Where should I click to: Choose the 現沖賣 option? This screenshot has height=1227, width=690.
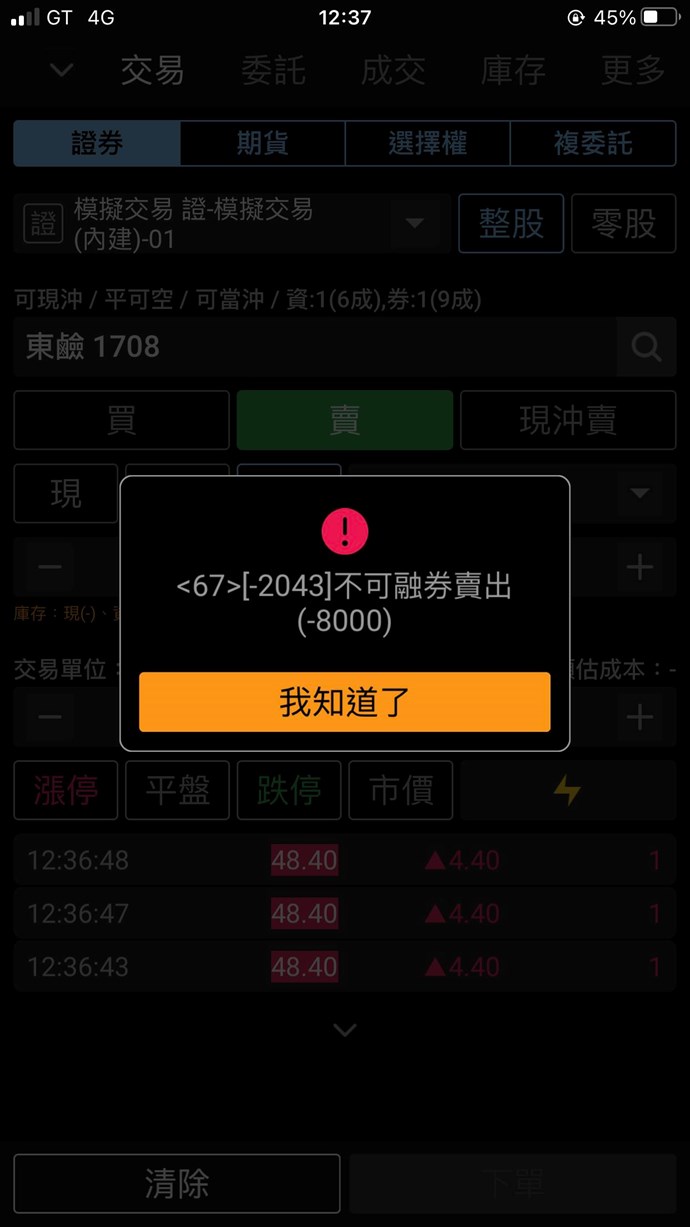[568, 420]
